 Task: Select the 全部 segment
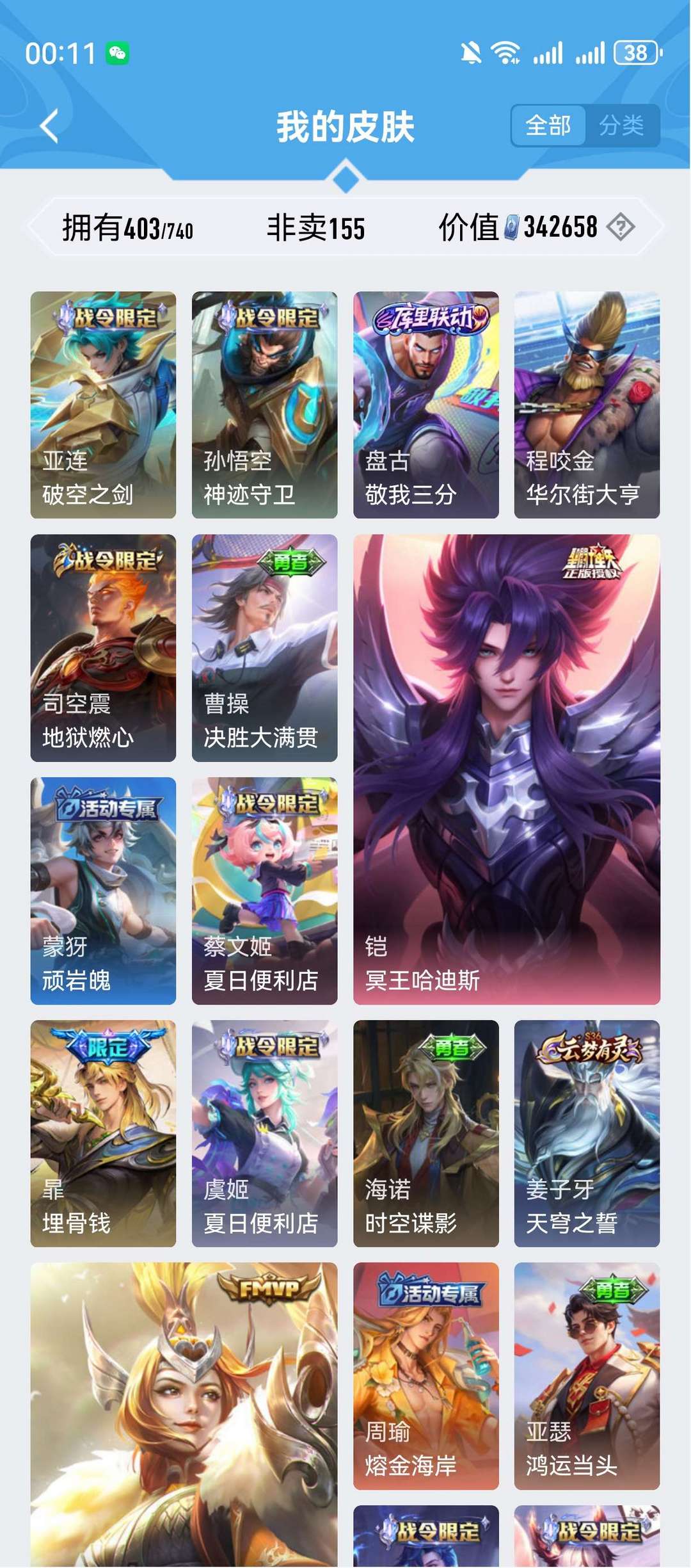548,125
